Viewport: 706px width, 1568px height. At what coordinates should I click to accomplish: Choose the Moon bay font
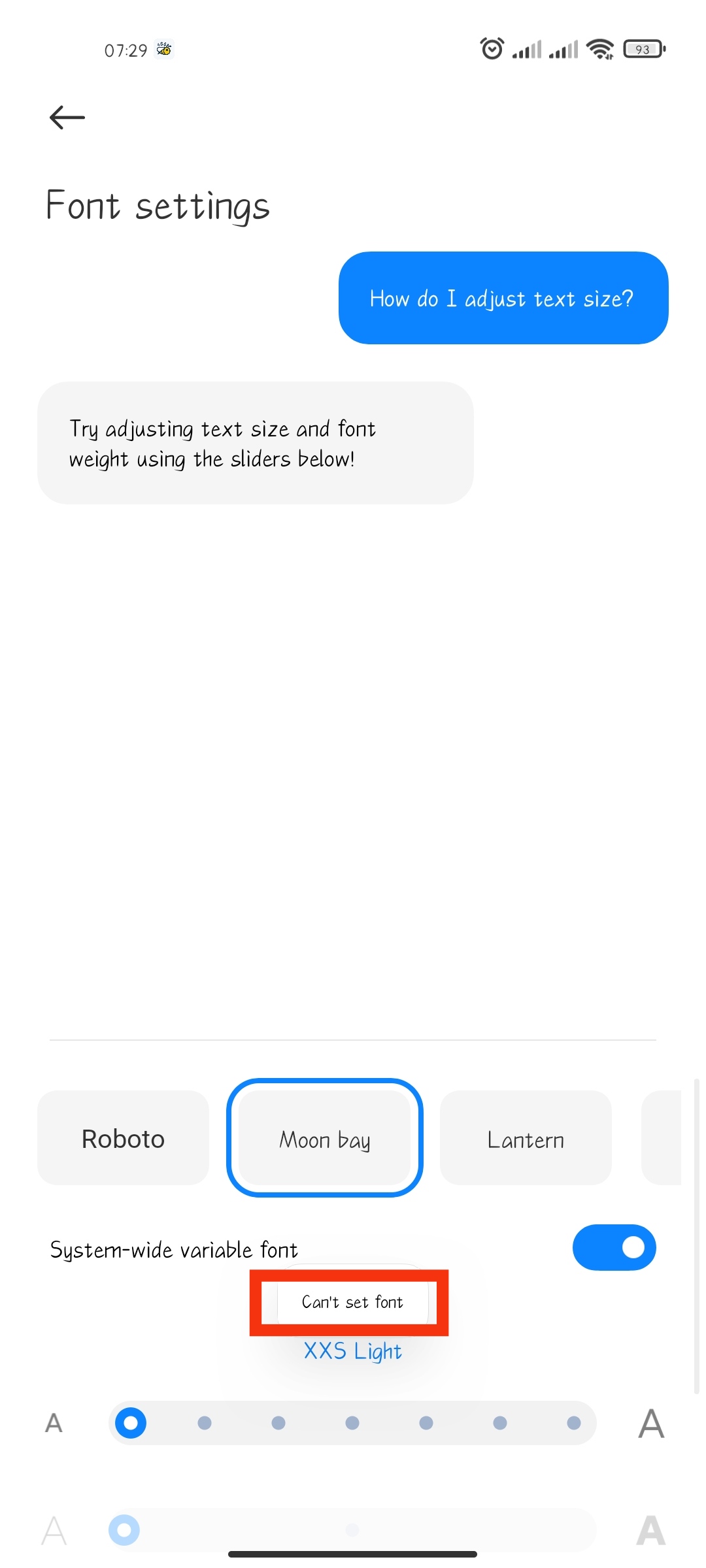click(x=325, y=1138)
